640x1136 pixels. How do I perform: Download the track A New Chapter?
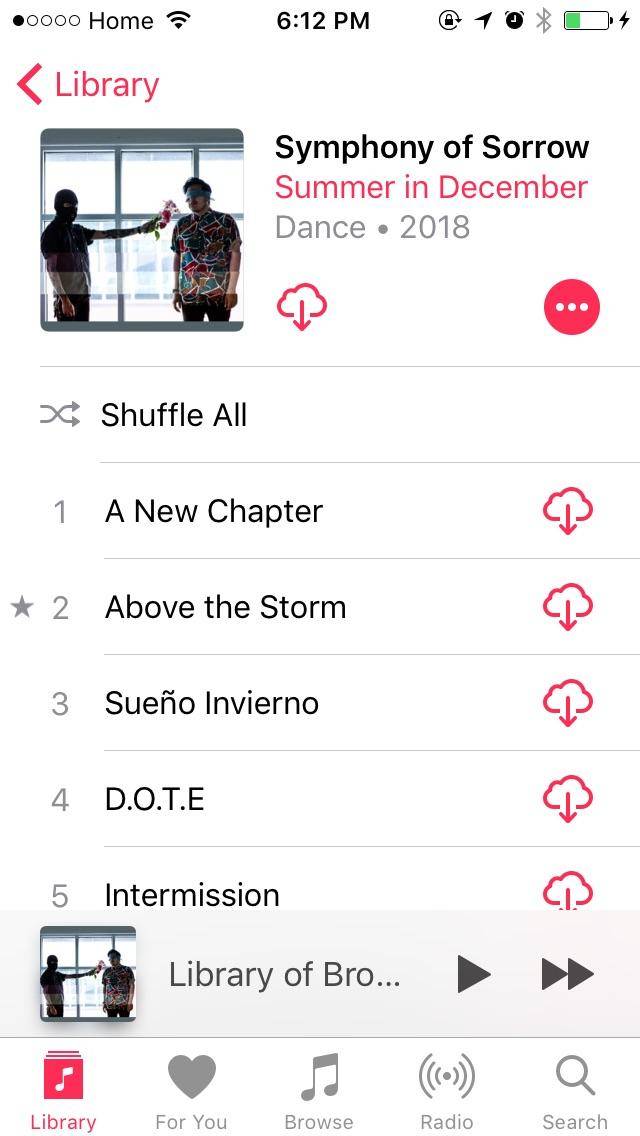(567, 511)
